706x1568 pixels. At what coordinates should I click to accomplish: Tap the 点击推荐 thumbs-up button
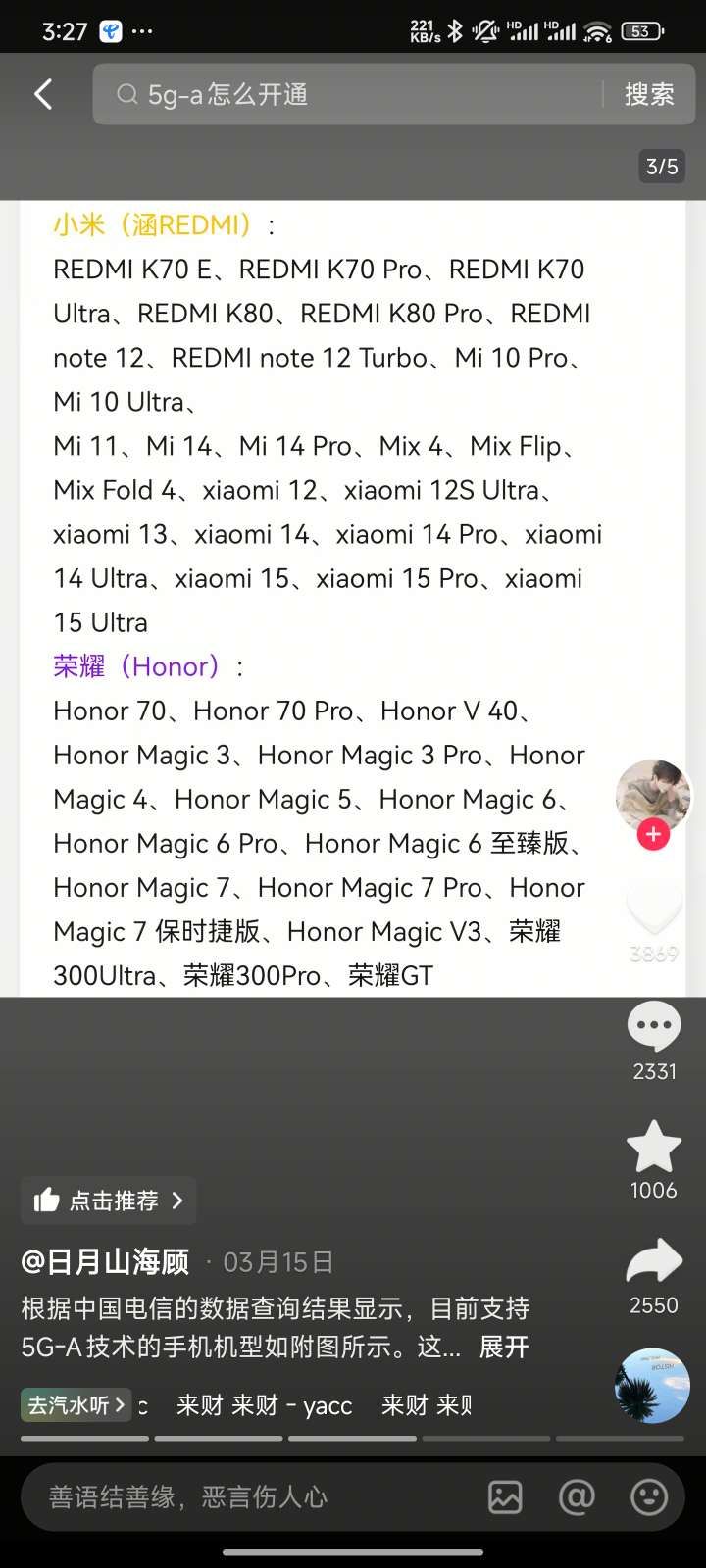pos(109,1200)
